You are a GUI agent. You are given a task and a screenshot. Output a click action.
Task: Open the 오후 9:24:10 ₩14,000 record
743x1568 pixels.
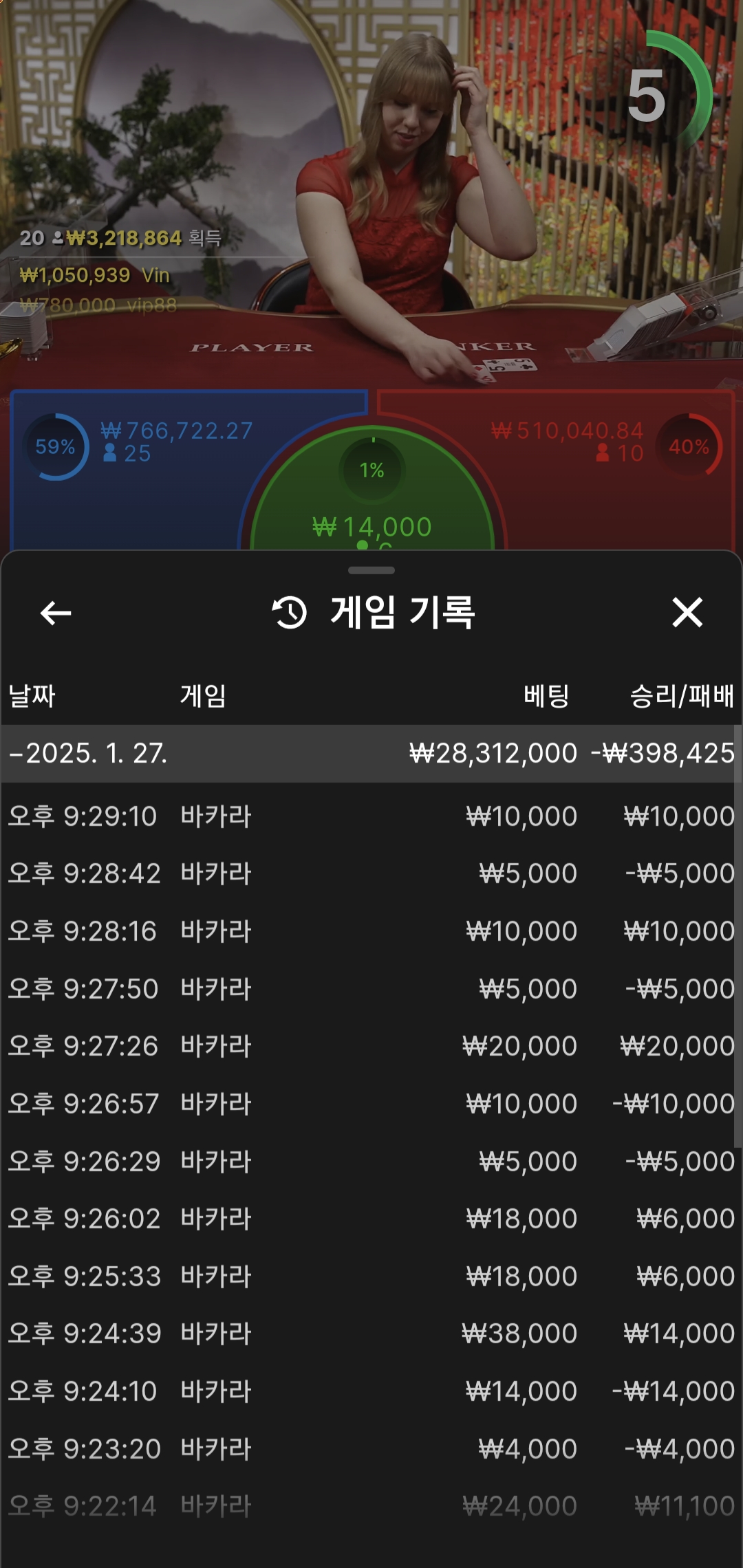click(371, 1391)
